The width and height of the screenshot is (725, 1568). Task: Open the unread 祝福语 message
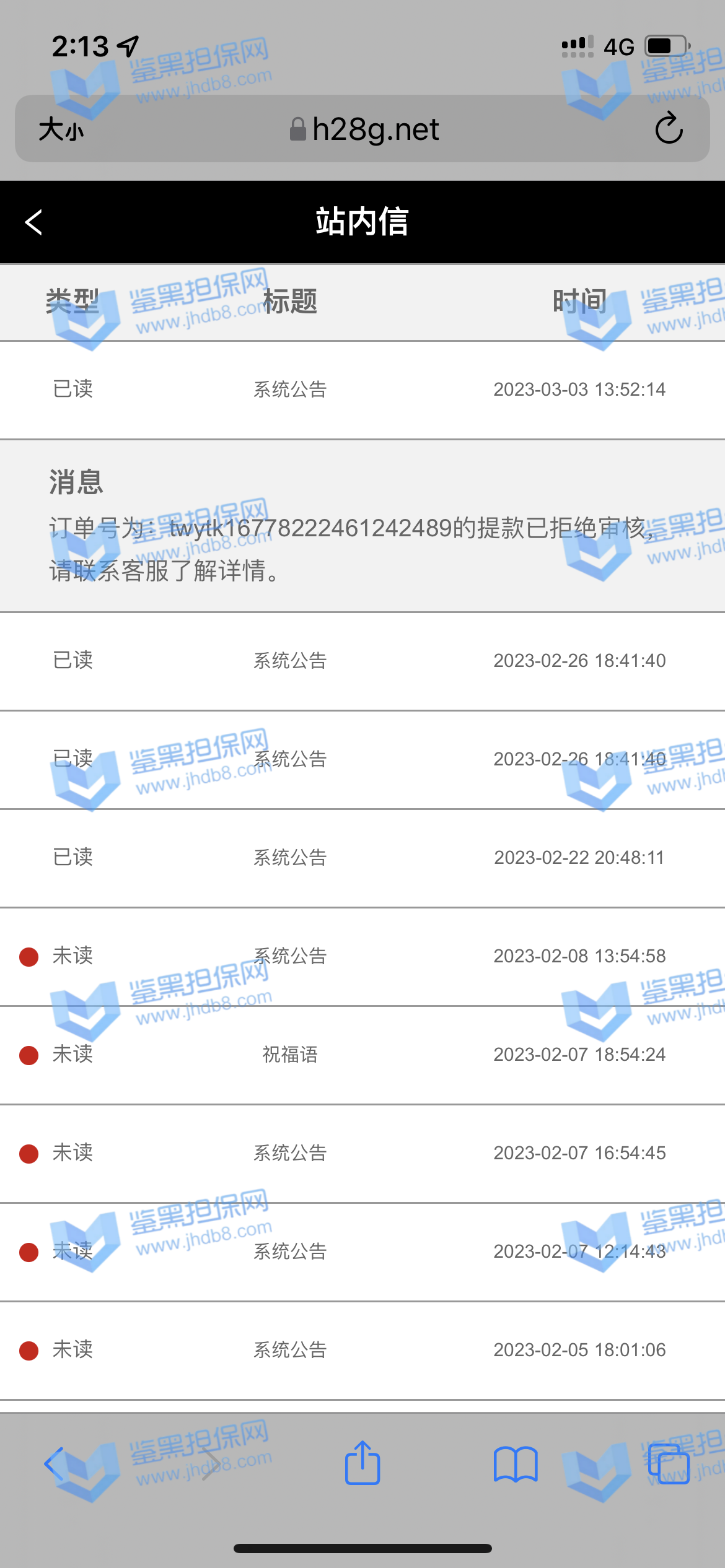[362, 1055]
